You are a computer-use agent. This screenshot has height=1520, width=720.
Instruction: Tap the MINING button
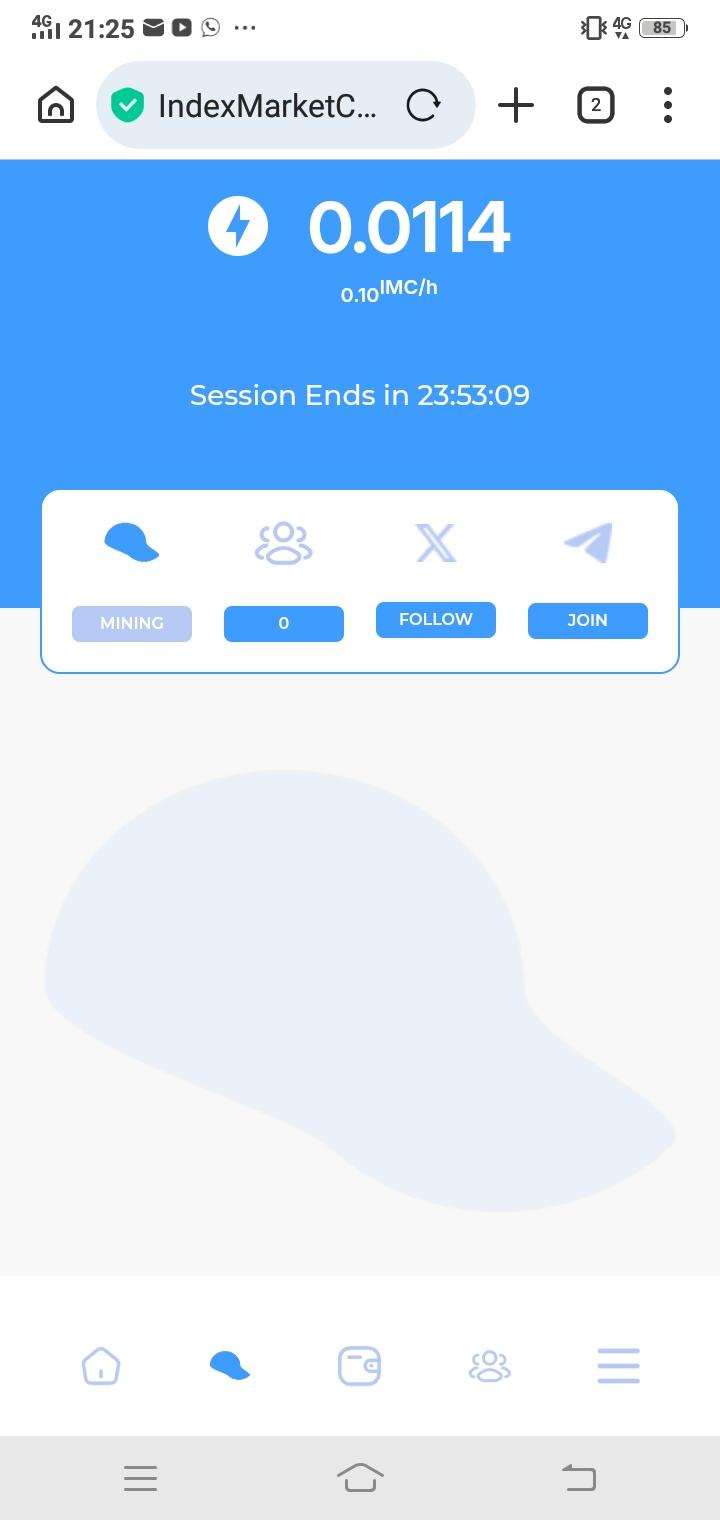[x=132, y=623]
